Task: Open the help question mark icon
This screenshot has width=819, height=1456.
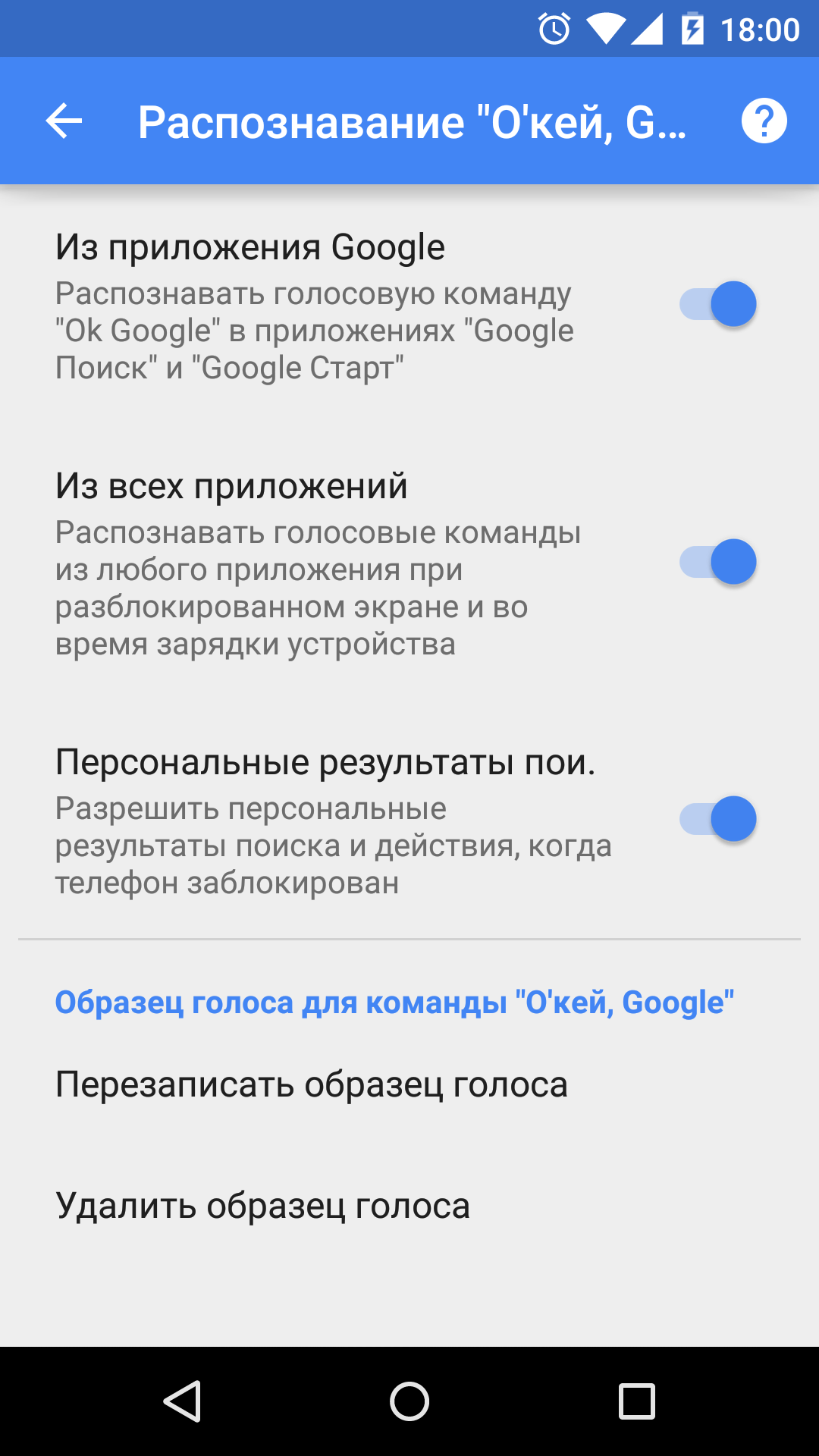Action: point(764,121)
